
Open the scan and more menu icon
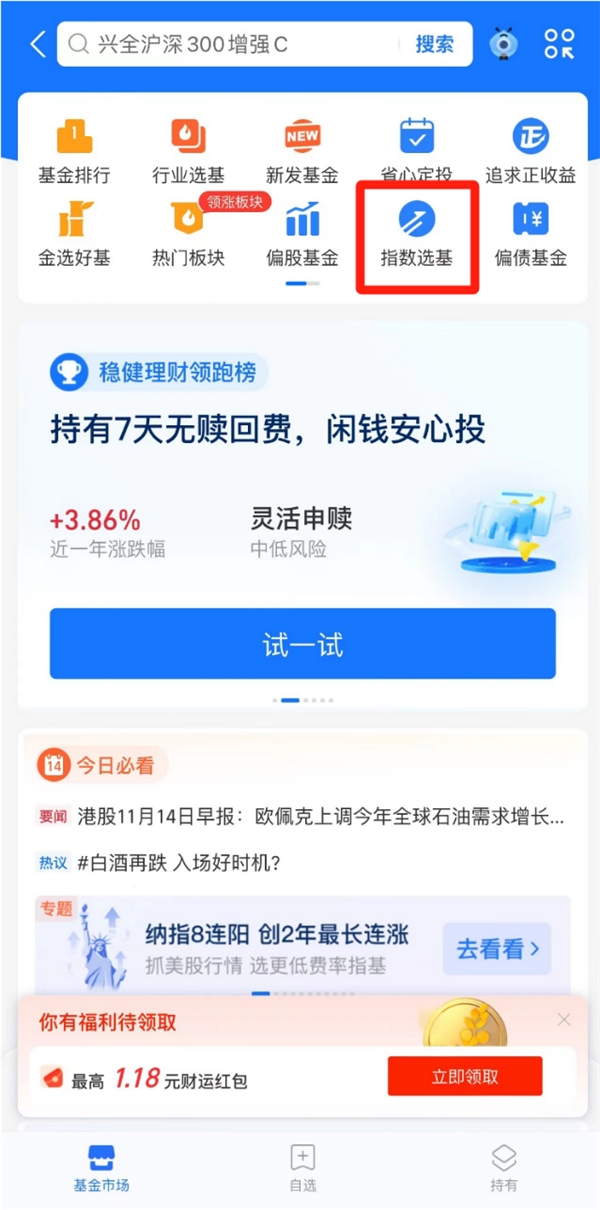[559, 44]
